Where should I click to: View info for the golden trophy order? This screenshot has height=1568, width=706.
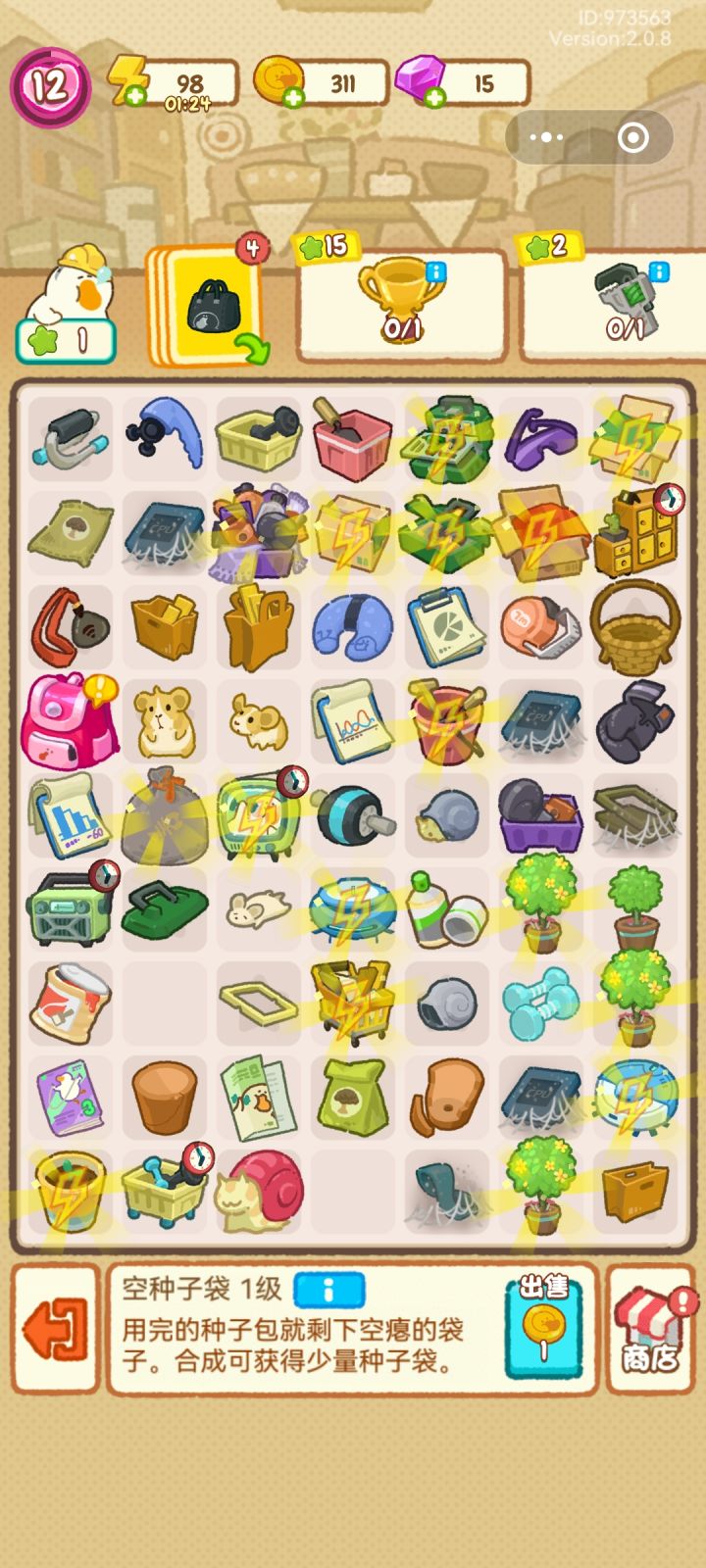[437, 270]
